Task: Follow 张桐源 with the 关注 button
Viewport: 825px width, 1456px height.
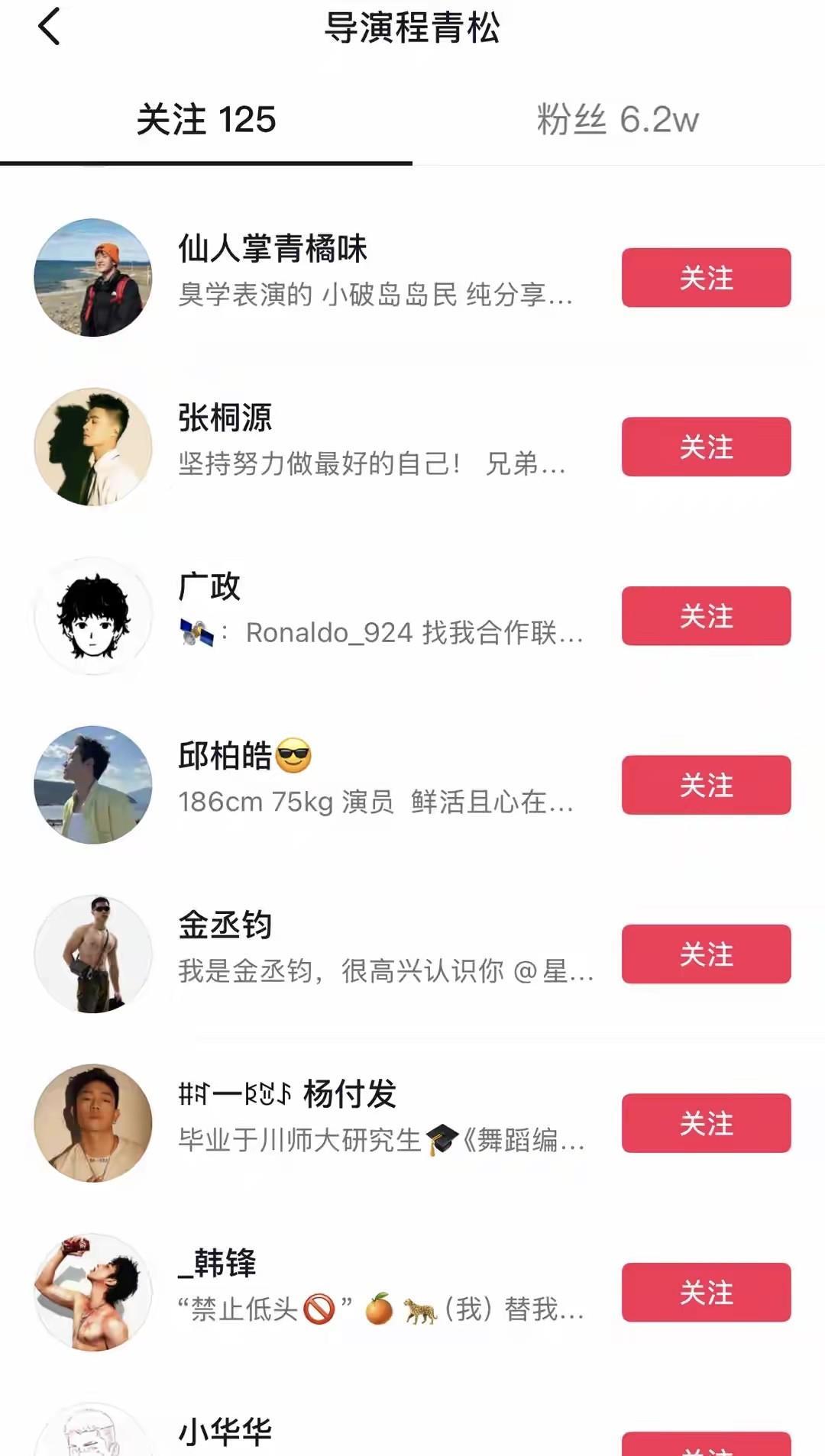Action: click(x=706, y=447)
